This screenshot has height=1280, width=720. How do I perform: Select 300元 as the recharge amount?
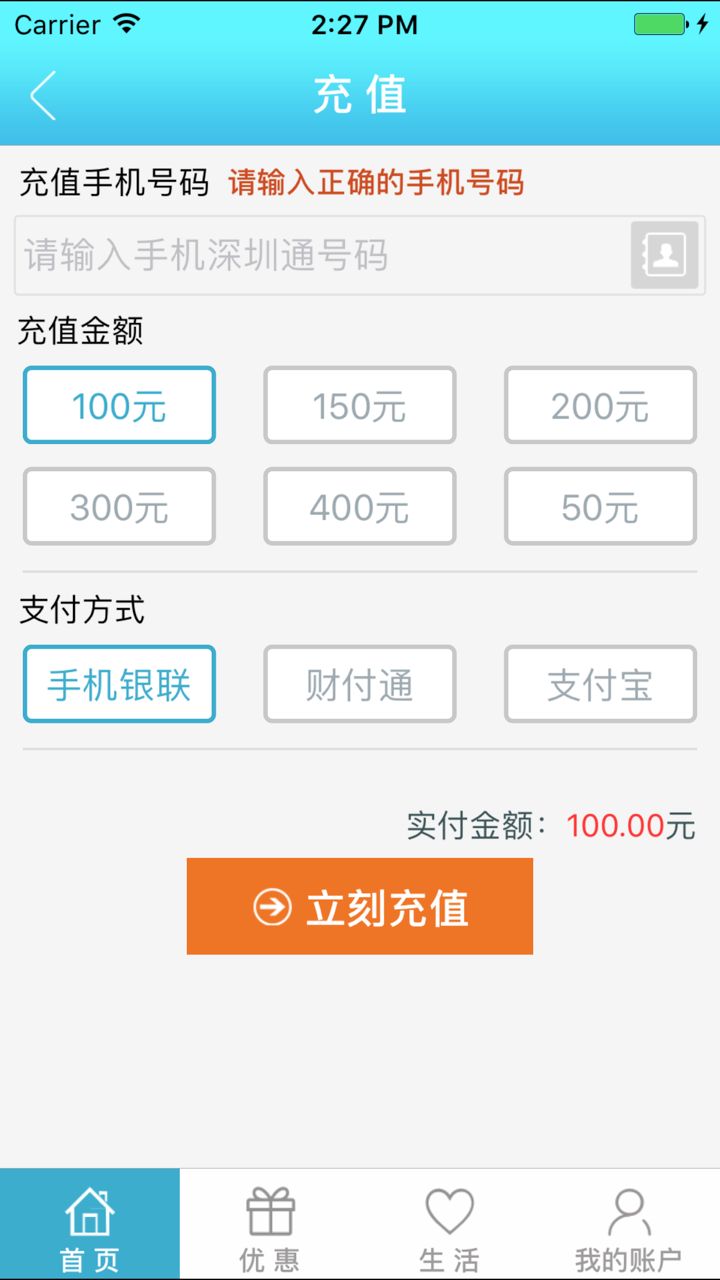(x=119, y=506)
